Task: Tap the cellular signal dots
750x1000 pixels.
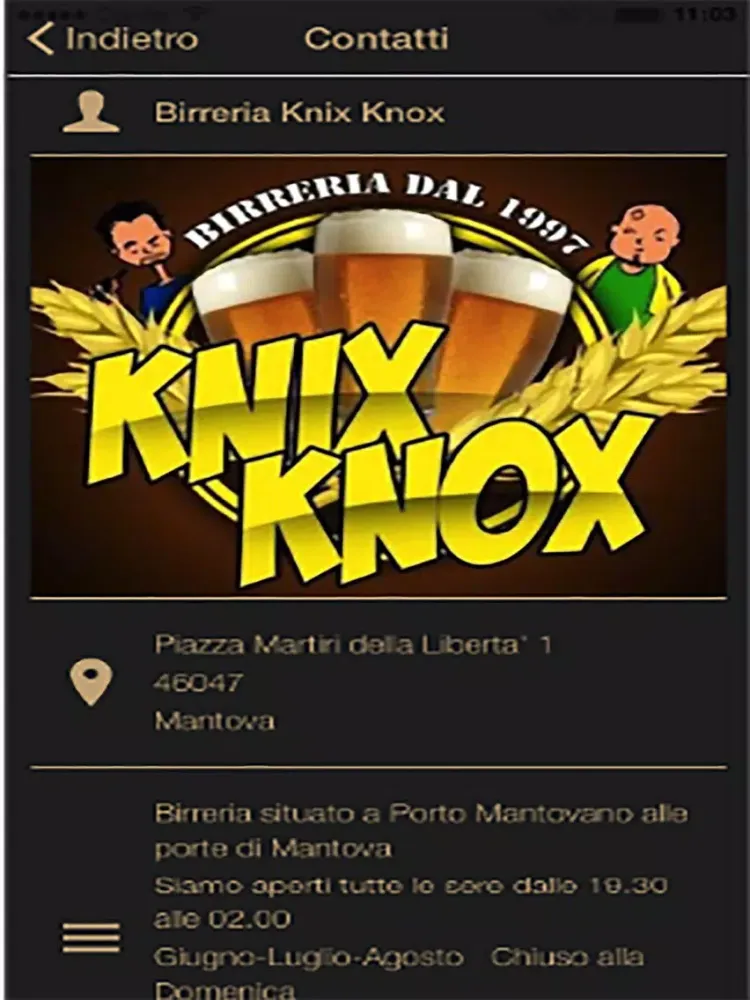Action: [x=47, y=13]
